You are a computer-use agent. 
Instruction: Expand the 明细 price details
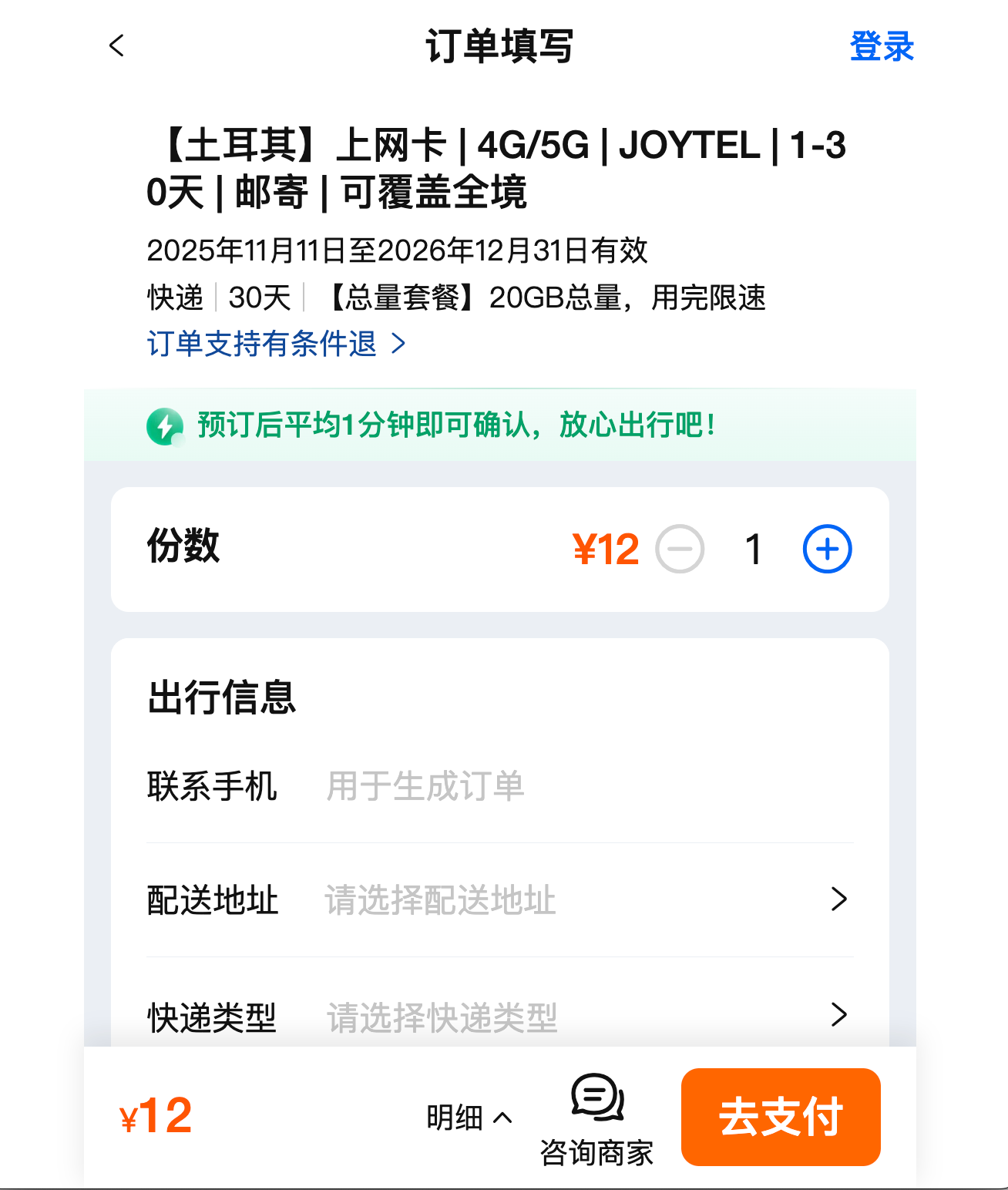click(x=469, y=1118)
